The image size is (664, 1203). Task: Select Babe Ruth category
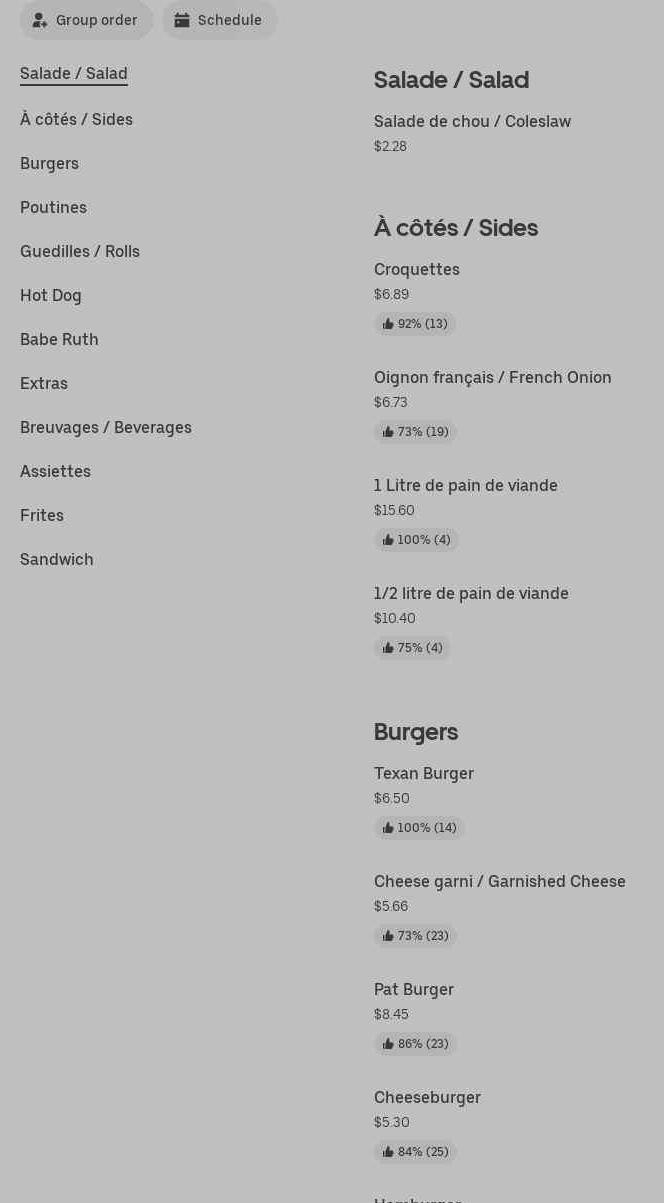tap(59, 339)
